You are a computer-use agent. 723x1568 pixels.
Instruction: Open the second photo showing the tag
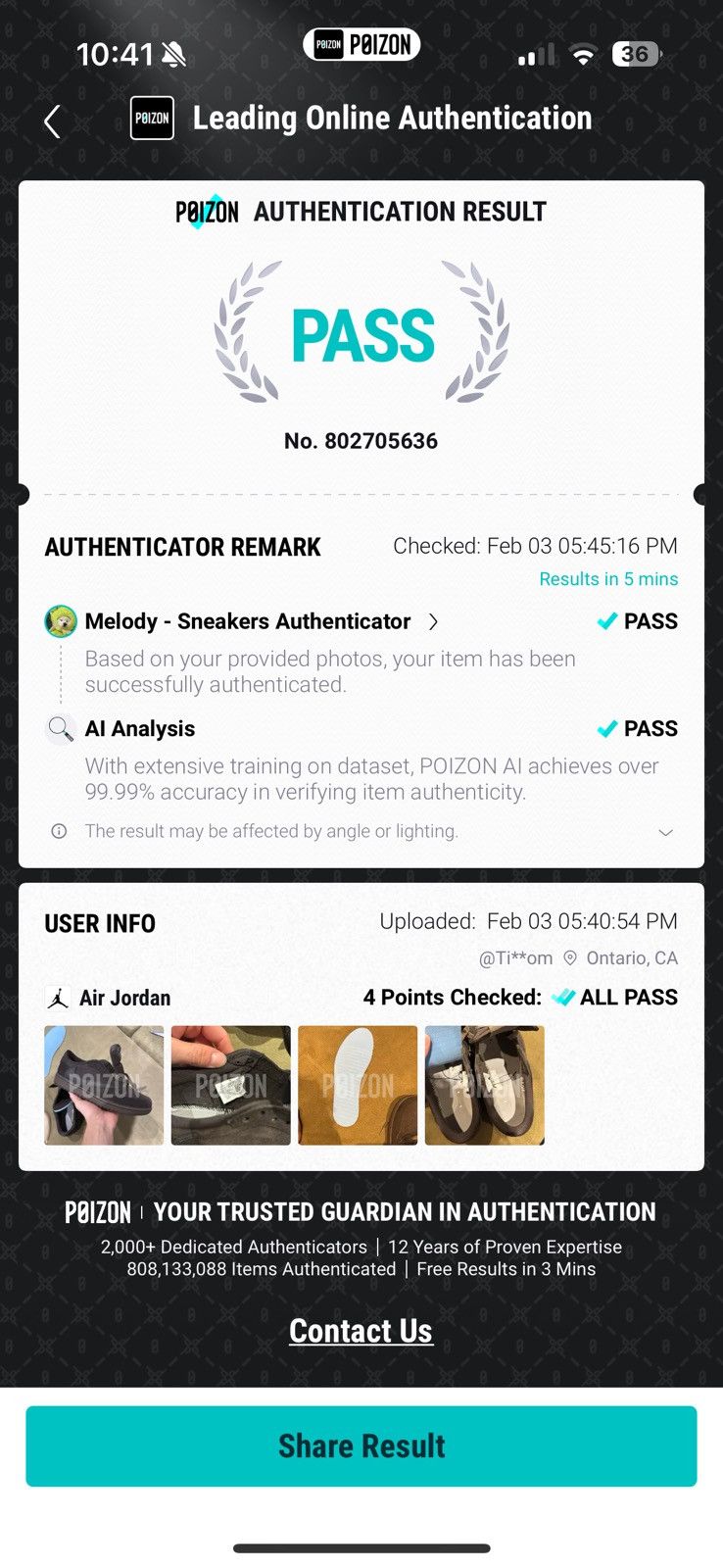(x=230, y=1085)
